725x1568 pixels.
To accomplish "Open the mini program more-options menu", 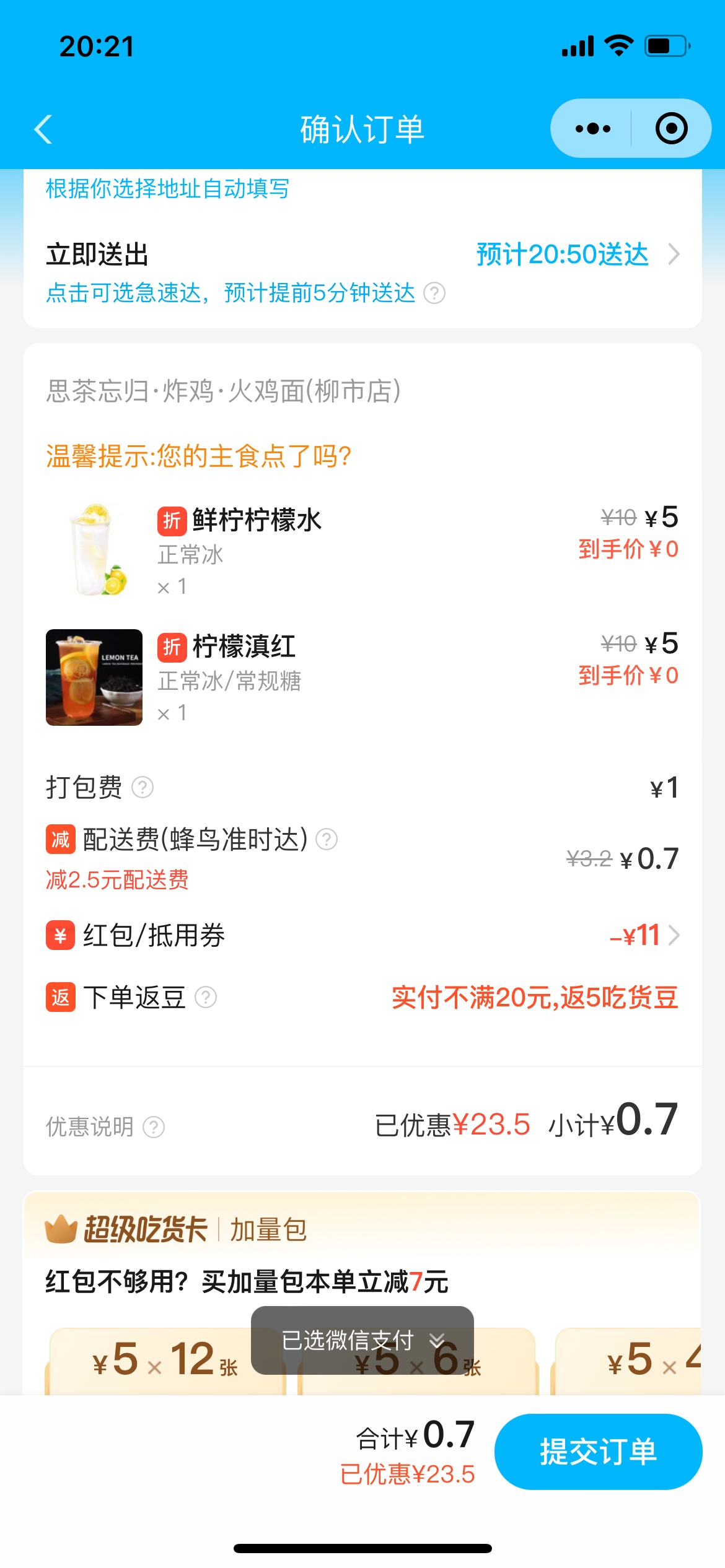I will pyautogui.click(x=592, y=129).
